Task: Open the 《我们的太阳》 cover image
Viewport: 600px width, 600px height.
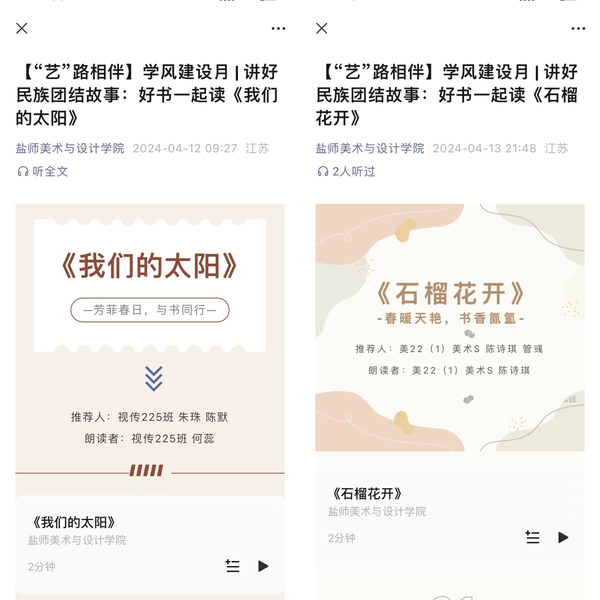Action: tap(150, 340)
